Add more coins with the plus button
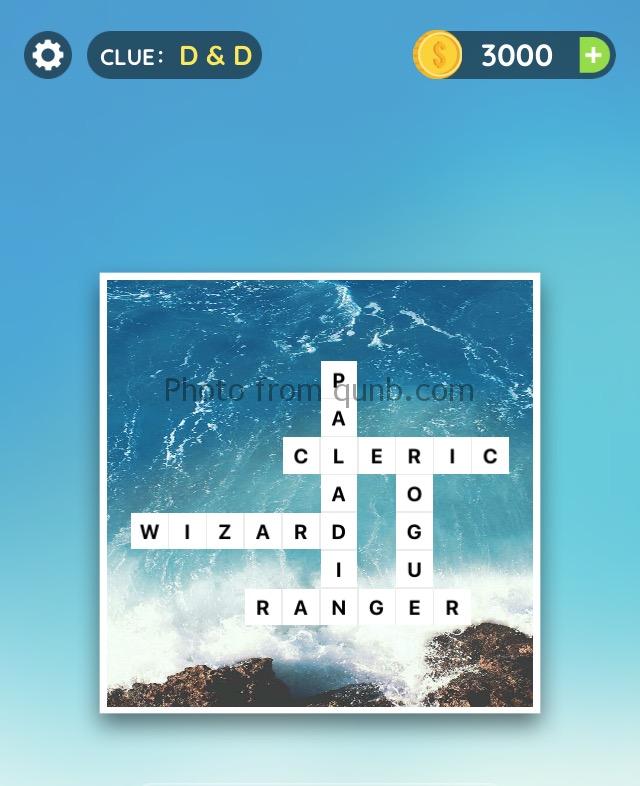Screen dimensions: 640x786 coord(594,55)
